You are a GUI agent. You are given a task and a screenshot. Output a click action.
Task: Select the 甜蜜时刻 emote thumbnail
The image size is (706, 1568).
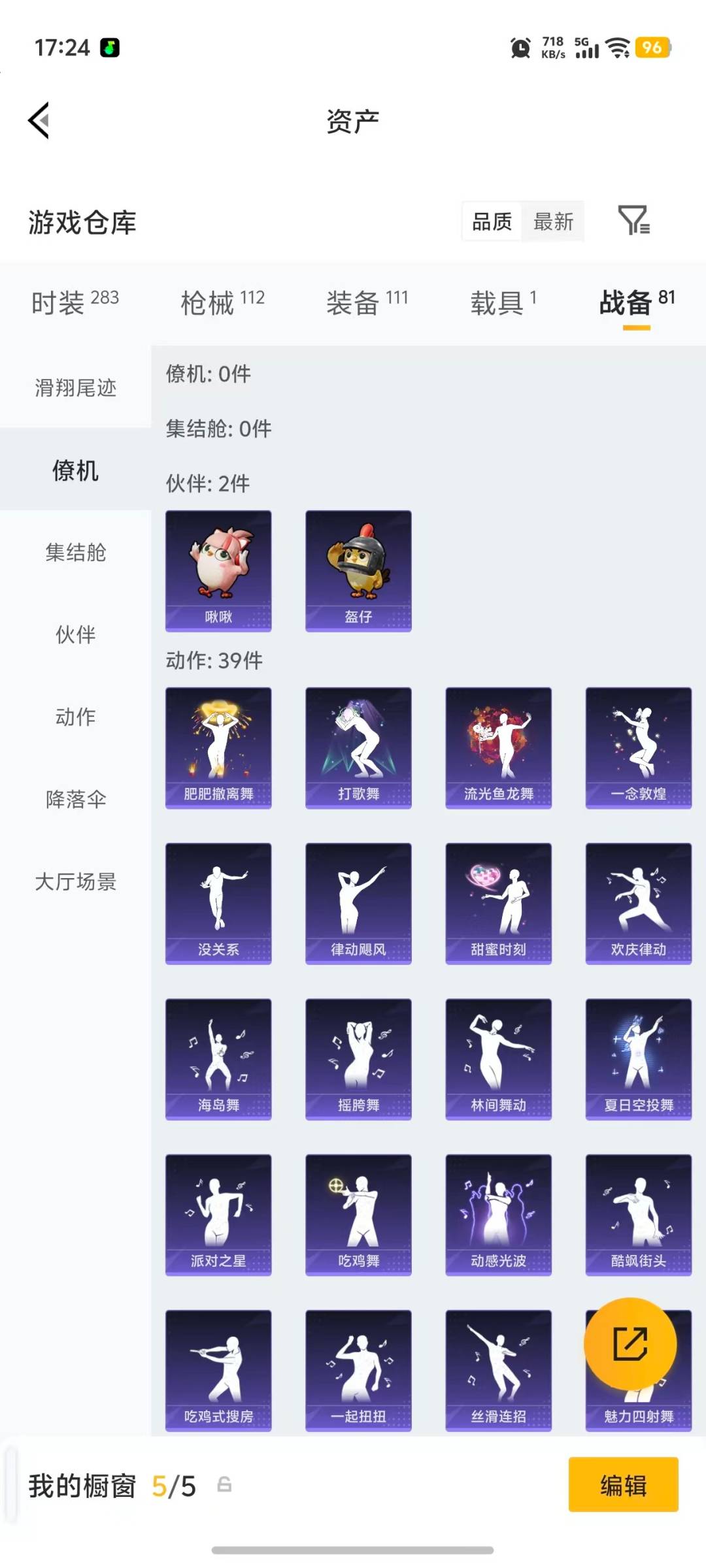[497, 902]
